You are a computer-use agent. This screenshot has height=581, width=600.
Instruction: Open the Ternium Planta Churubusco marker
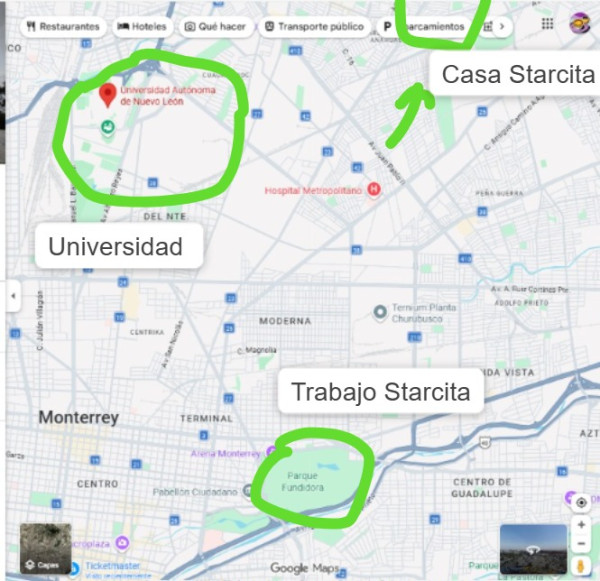point(380,312)
